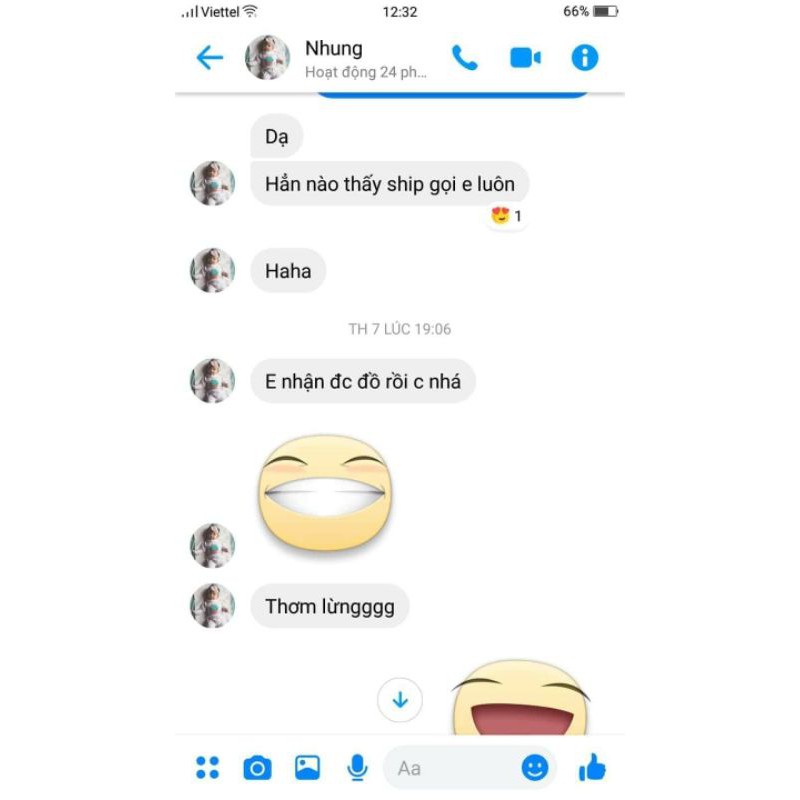Open the photo gallery picker
This screenshot has height=800, width=800.
click(307, 768)
